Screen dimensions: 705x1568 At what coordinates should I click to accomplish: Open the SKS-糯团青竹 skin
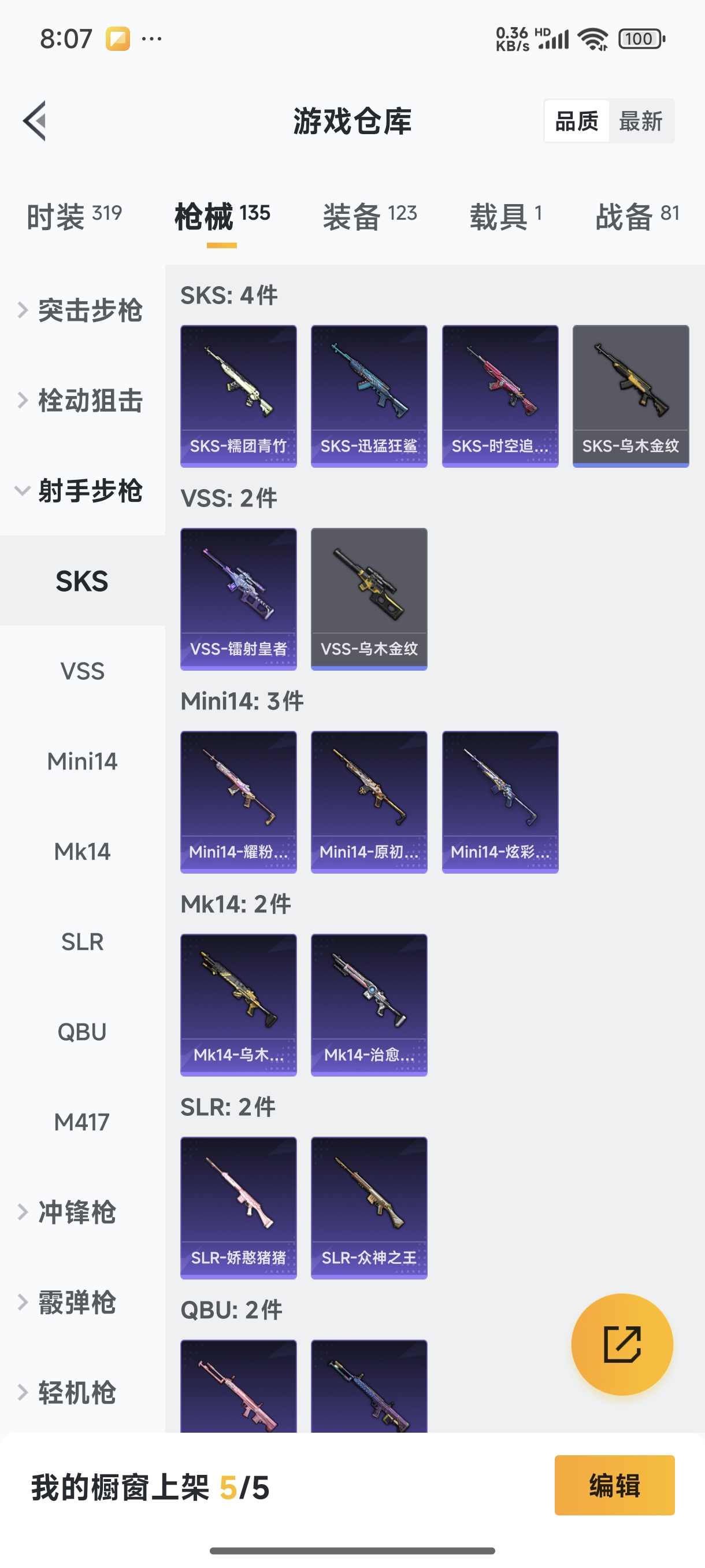point(239,395)
